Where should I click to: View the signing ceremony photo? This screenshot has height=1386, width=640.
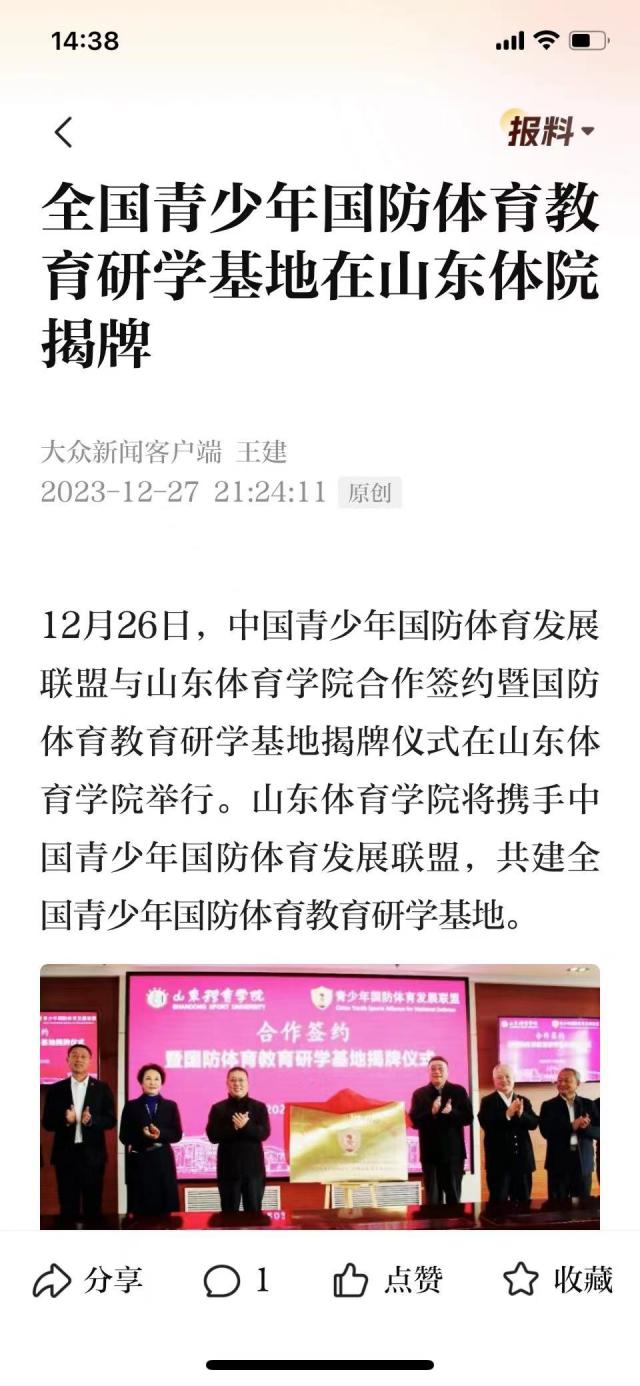320,1096
